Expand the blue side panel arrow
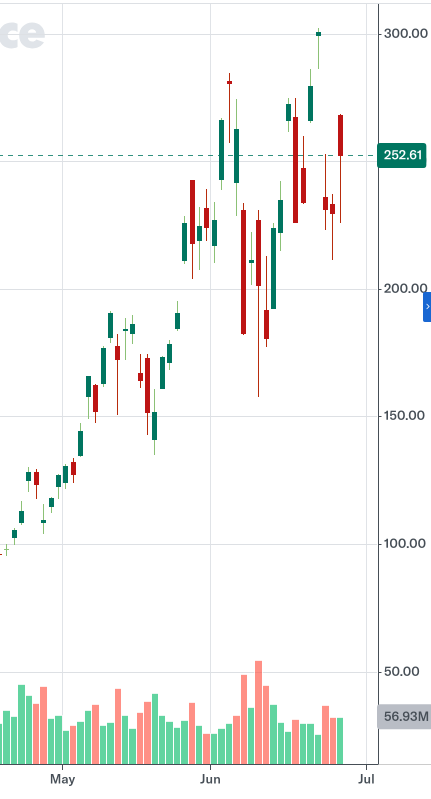The width and height of the screenshot is (431, 799). tap(427, 307)
